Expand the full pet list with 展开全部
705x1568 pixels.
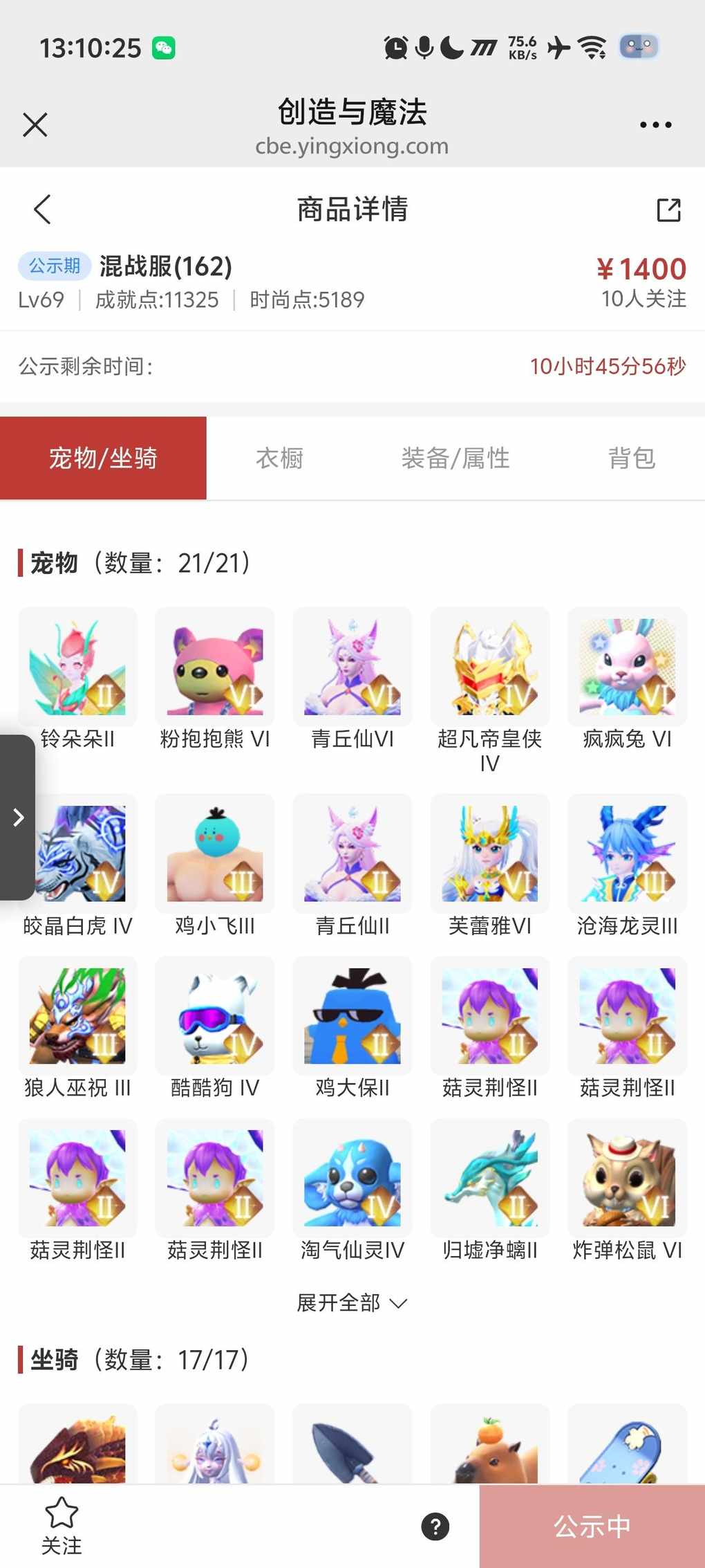pos(352,1303)
